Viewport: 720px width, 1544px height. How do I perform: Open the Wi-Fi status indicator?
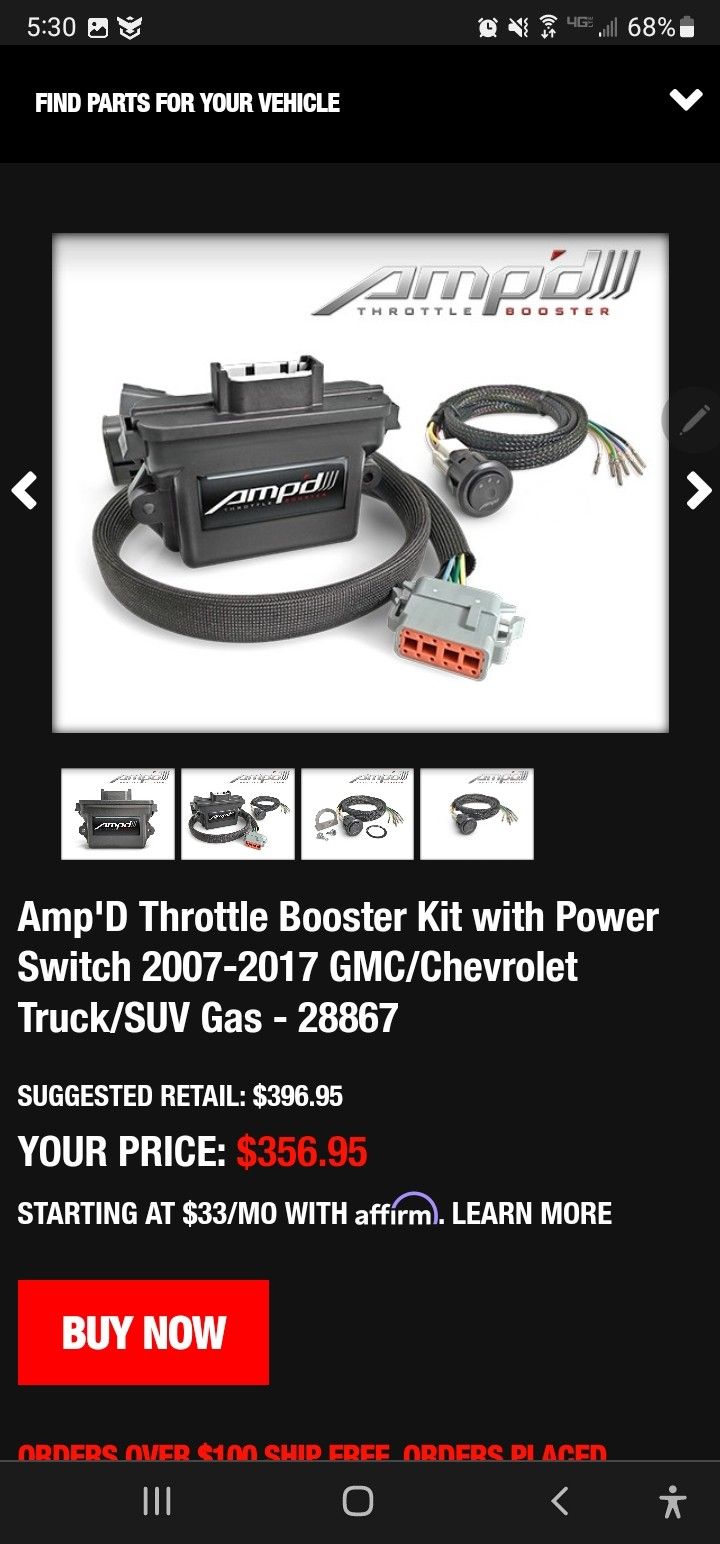pyautogui.click(x=547, y=27)
